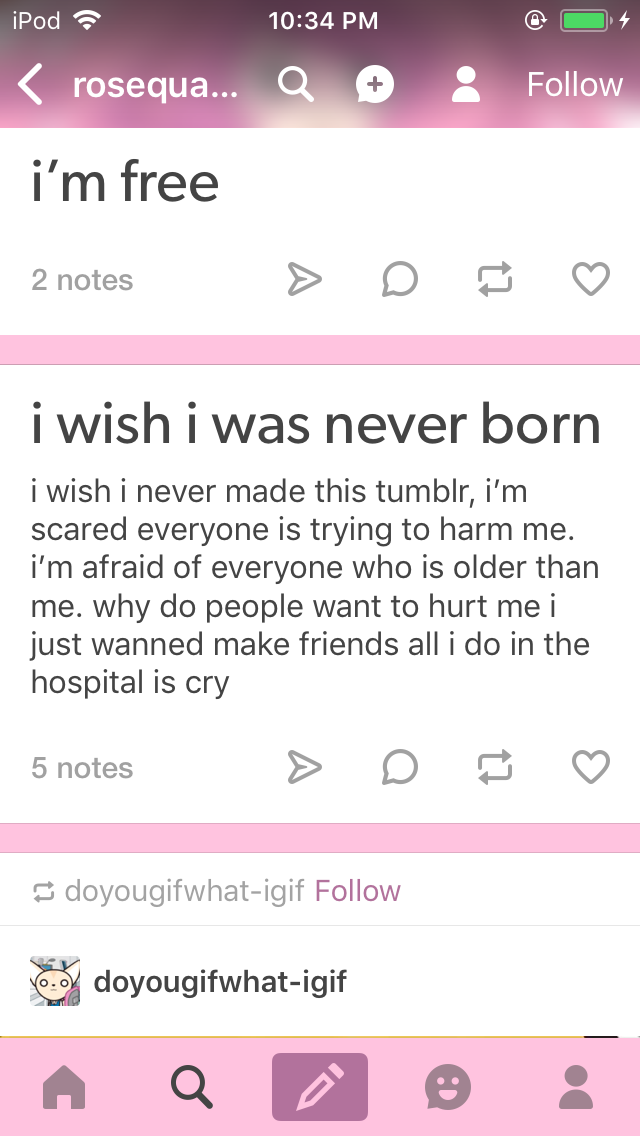Screen dimensions: 640x1136
Task: Reply to the "i wish i was never born" post
Action: click(399, 767)
